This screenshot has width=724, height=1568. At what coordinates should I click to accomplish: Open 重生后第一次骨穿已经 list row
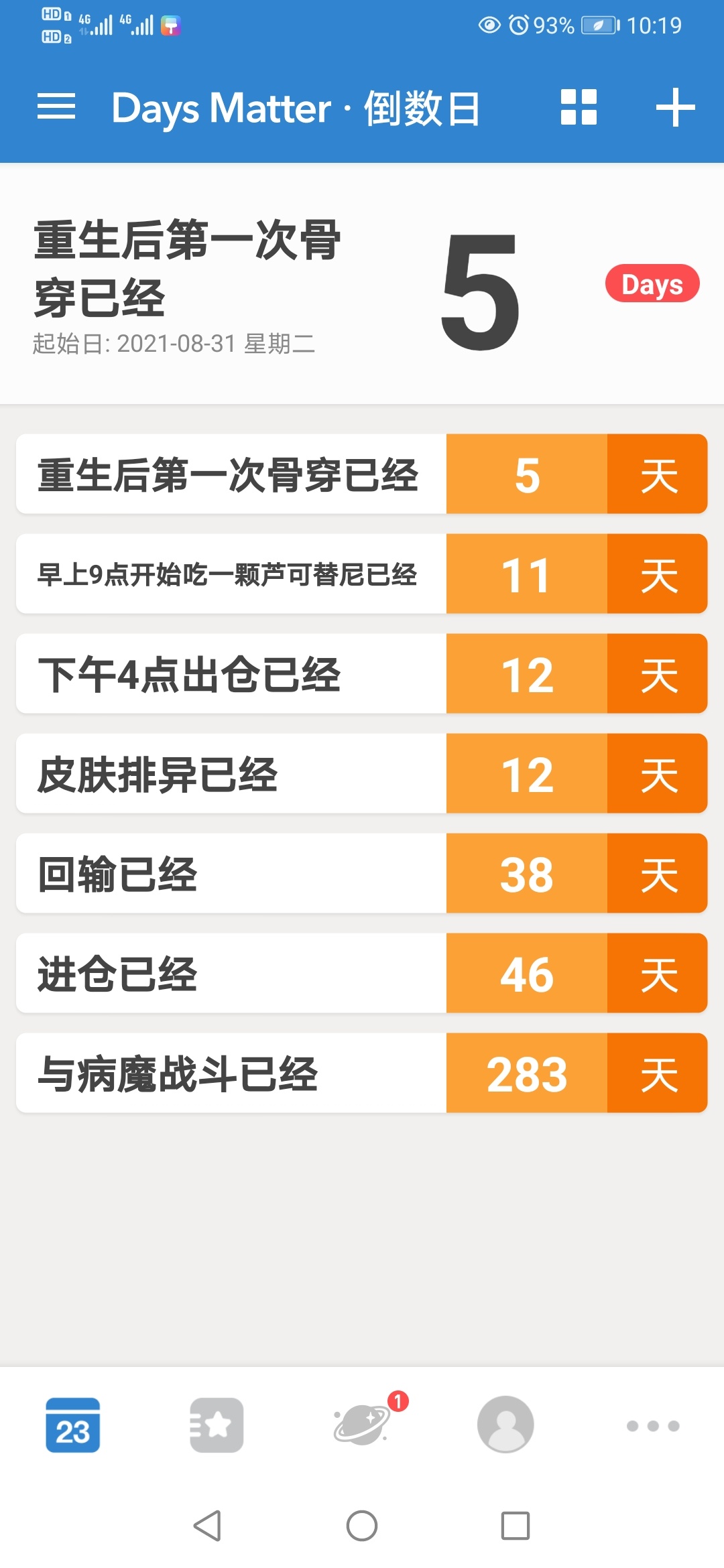[362, 474]
